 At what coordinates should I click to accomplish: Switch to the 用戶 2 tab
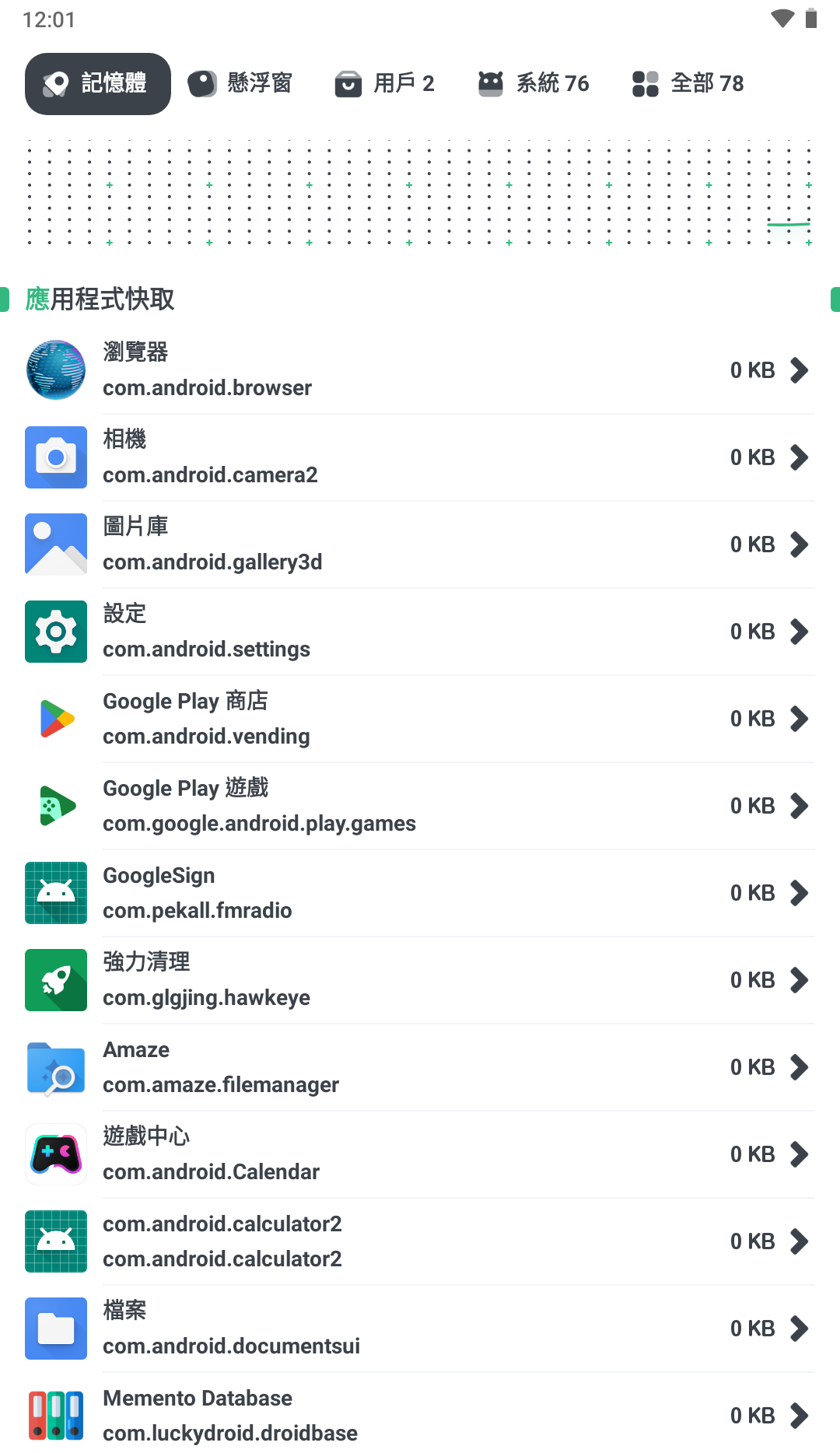tap(385, 84)
